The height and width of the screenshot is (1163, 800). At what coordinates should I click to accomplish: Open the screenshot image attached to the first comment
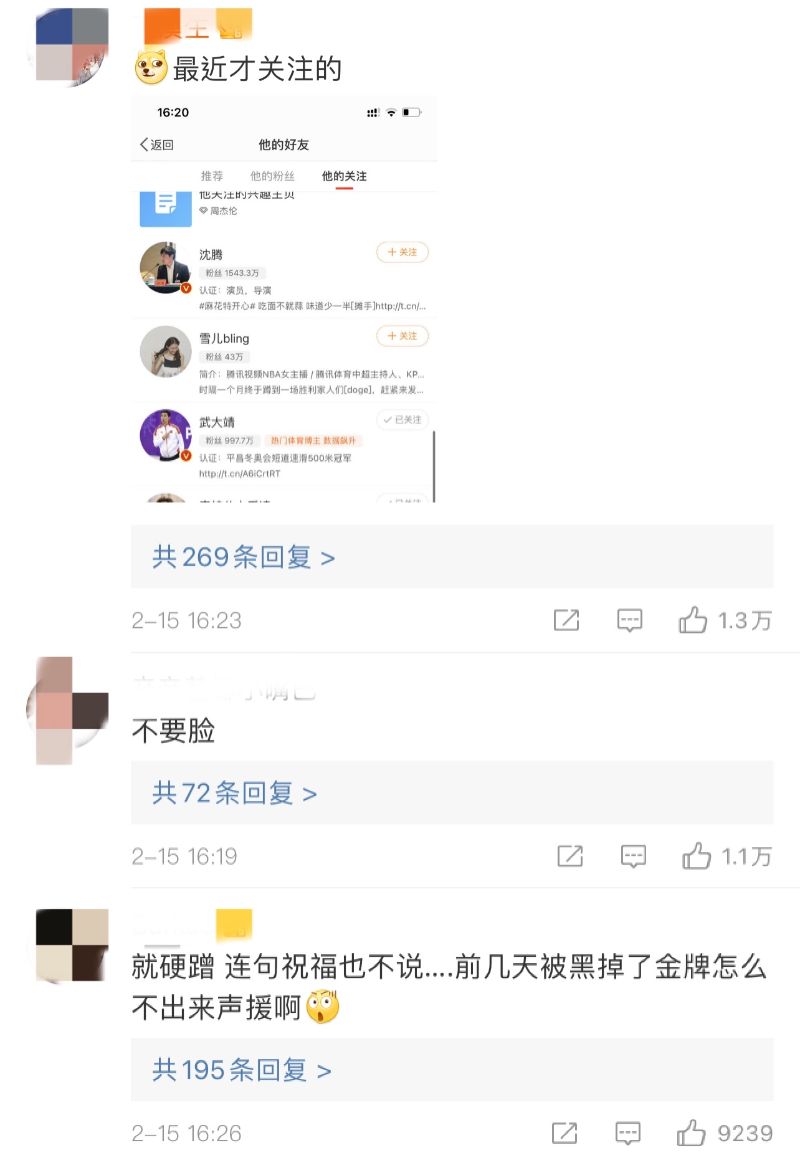[x=285, y=298]
